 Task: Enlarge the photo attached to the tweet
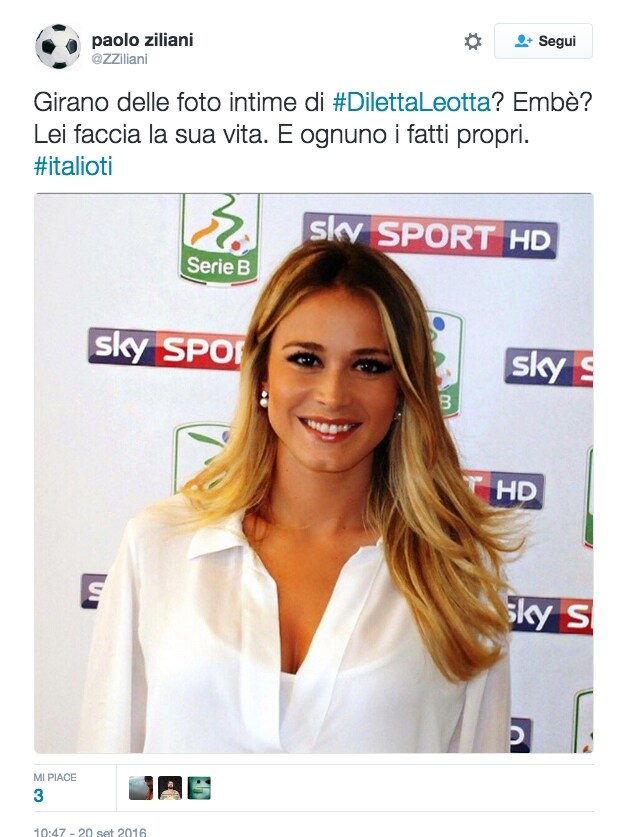point(313,472)
